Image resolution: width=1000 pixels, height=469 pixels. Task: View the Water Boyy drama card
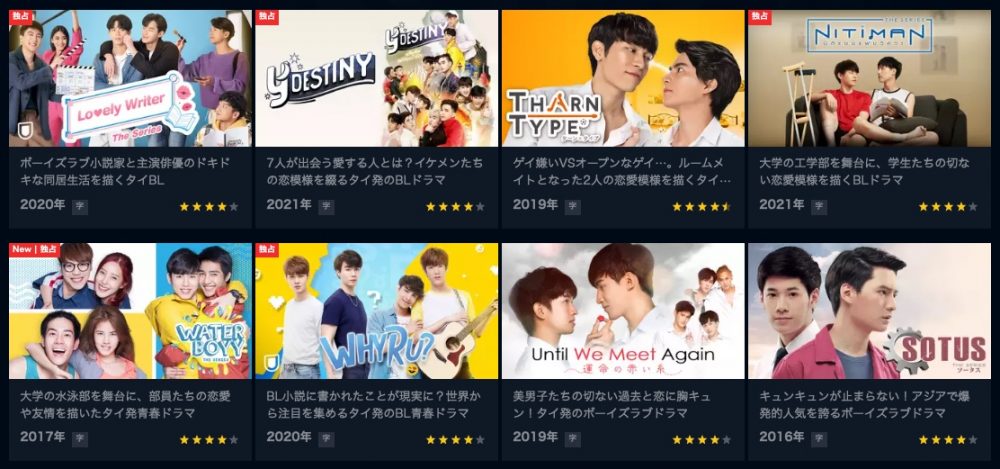(x=130, y=312)
